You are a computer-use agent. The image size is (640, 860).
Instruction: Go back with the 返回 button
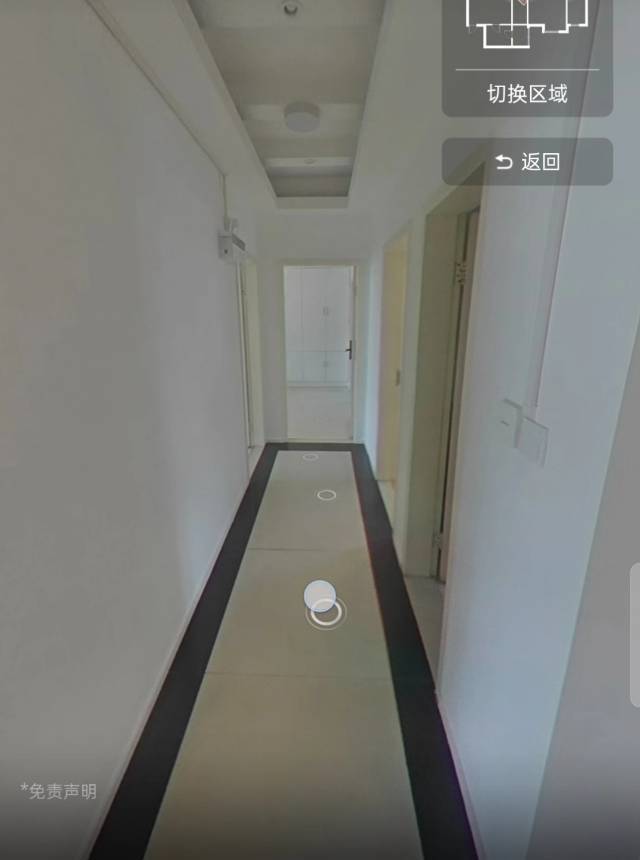pyautogui.click(x=527, y=162)
